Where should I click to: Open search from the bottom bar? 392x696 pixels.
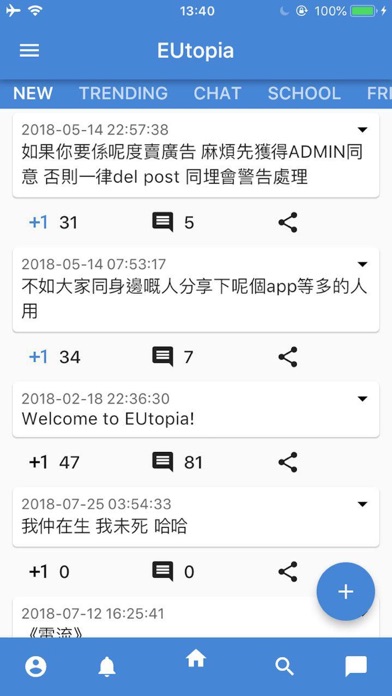coord(284,666)
